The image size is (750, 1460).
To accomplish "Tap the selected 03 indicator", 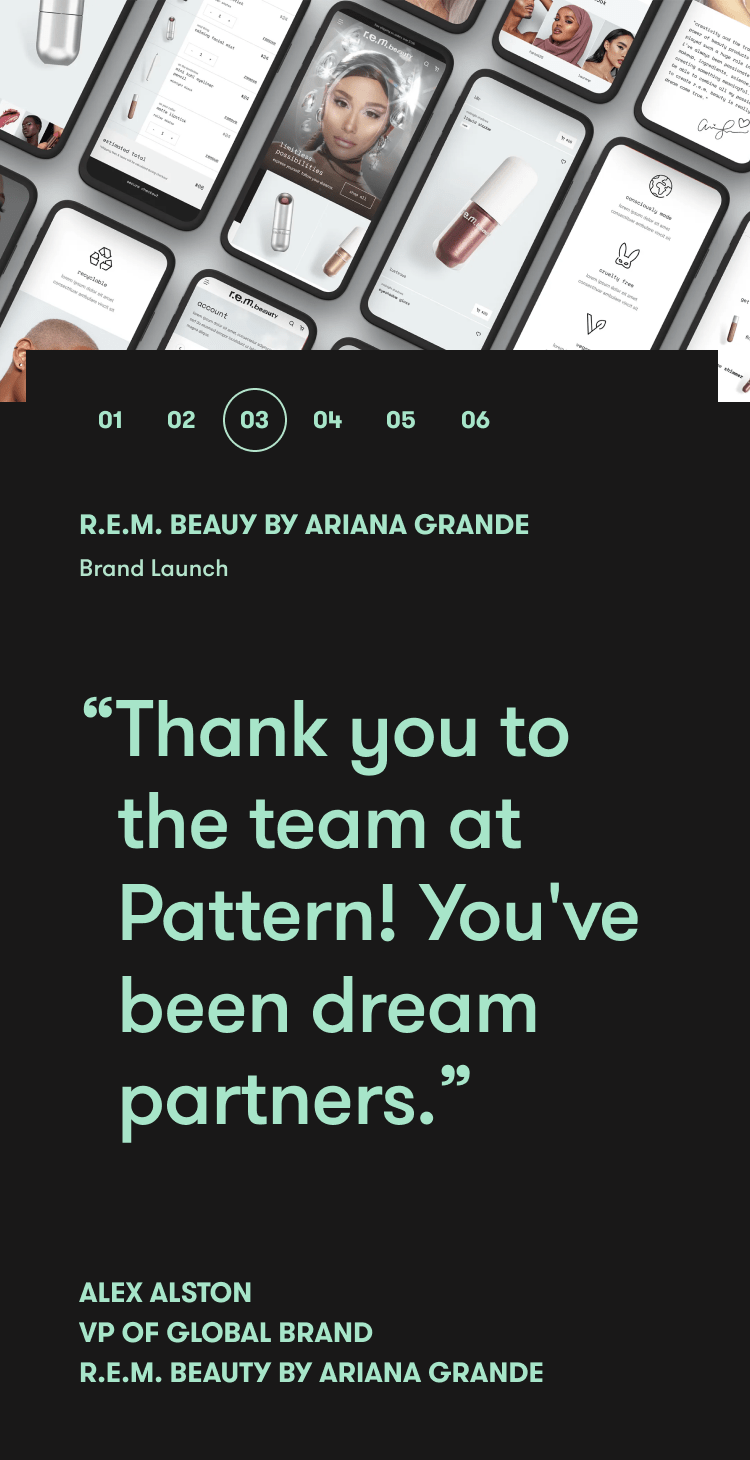I will point(254,420).
